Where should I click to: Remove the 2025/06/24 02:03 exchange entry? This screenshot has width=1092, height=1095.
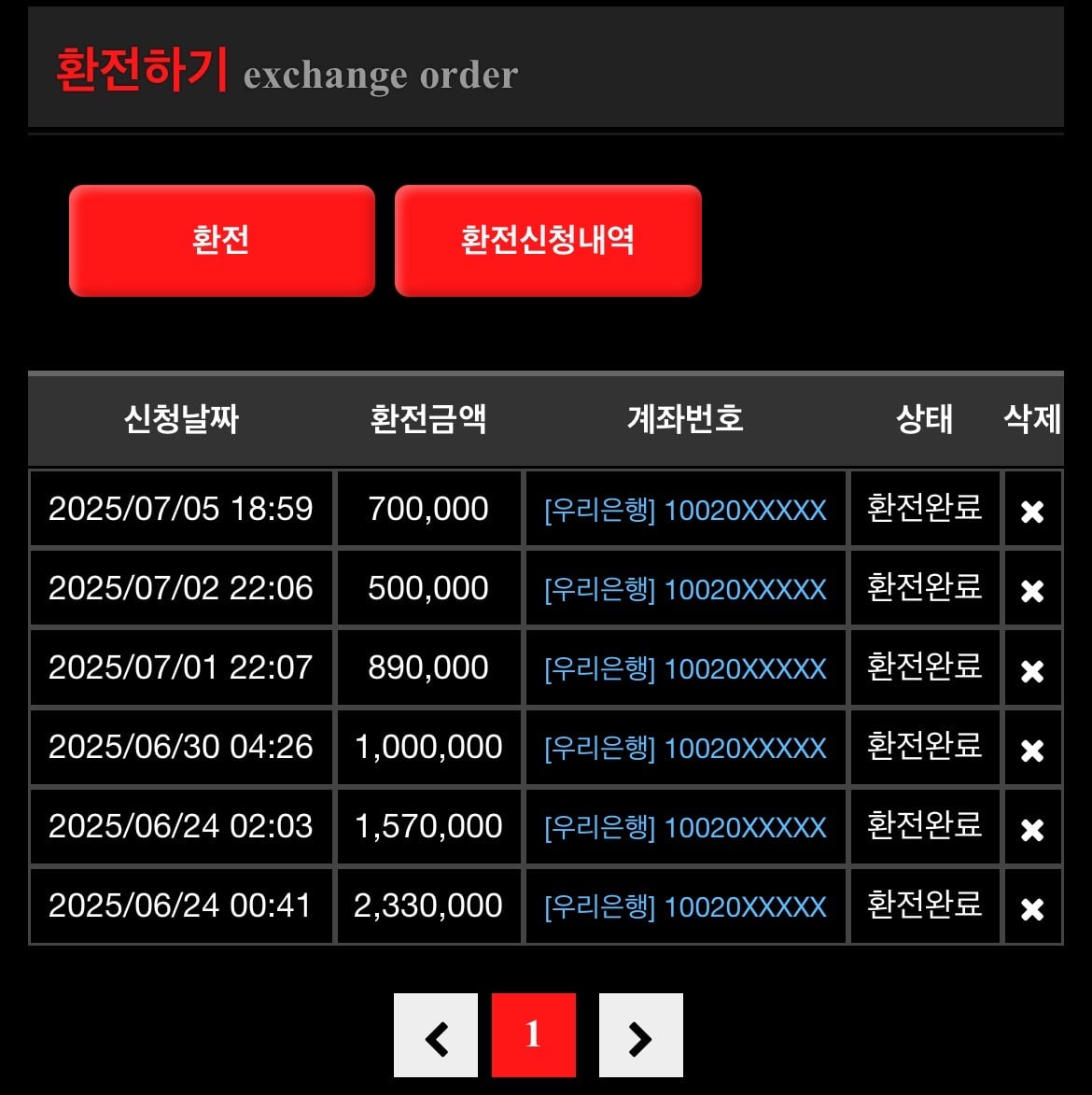(x=1031, y=829)
